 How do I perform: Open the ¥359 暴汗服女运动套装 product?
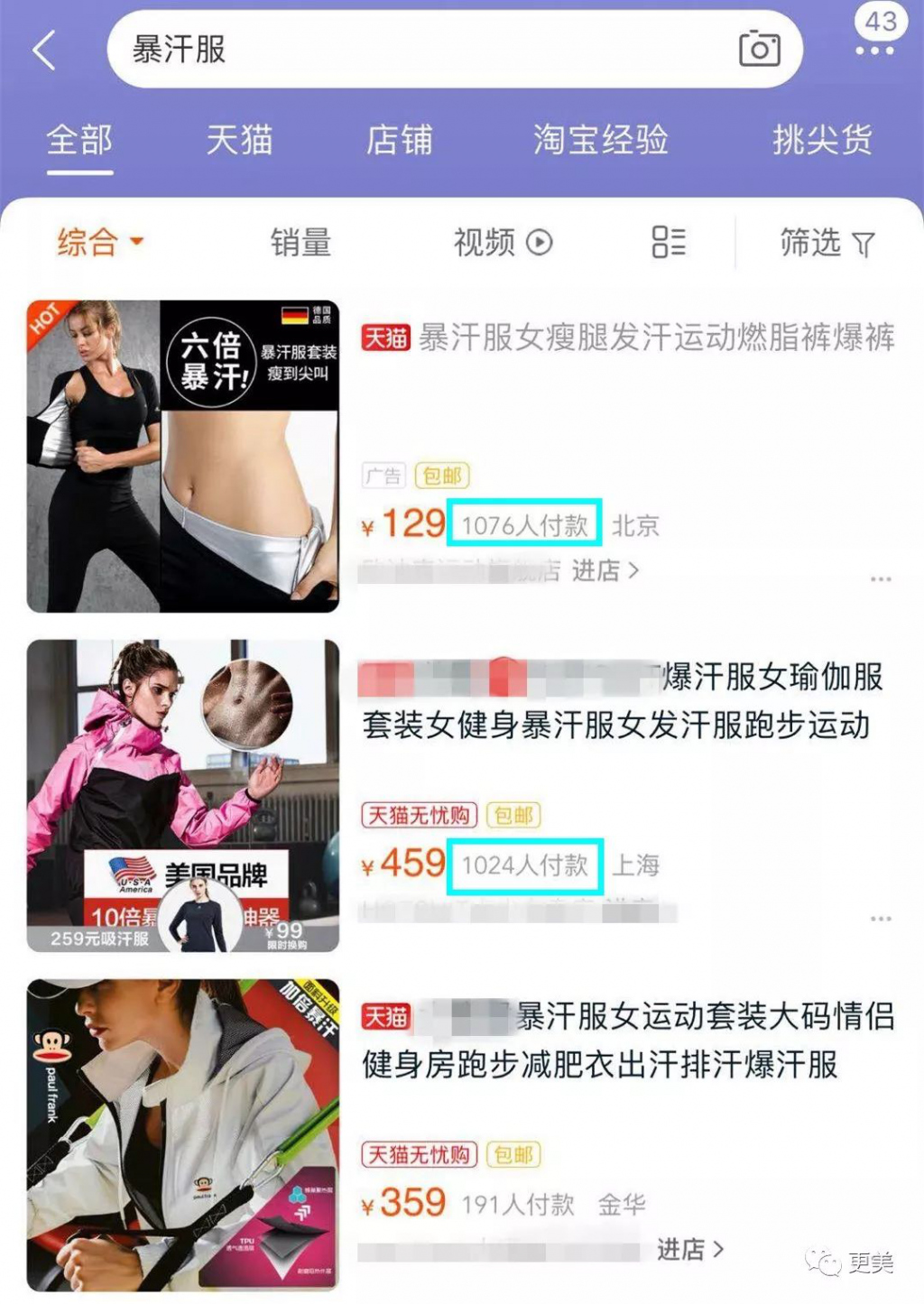click(627, 1040)
